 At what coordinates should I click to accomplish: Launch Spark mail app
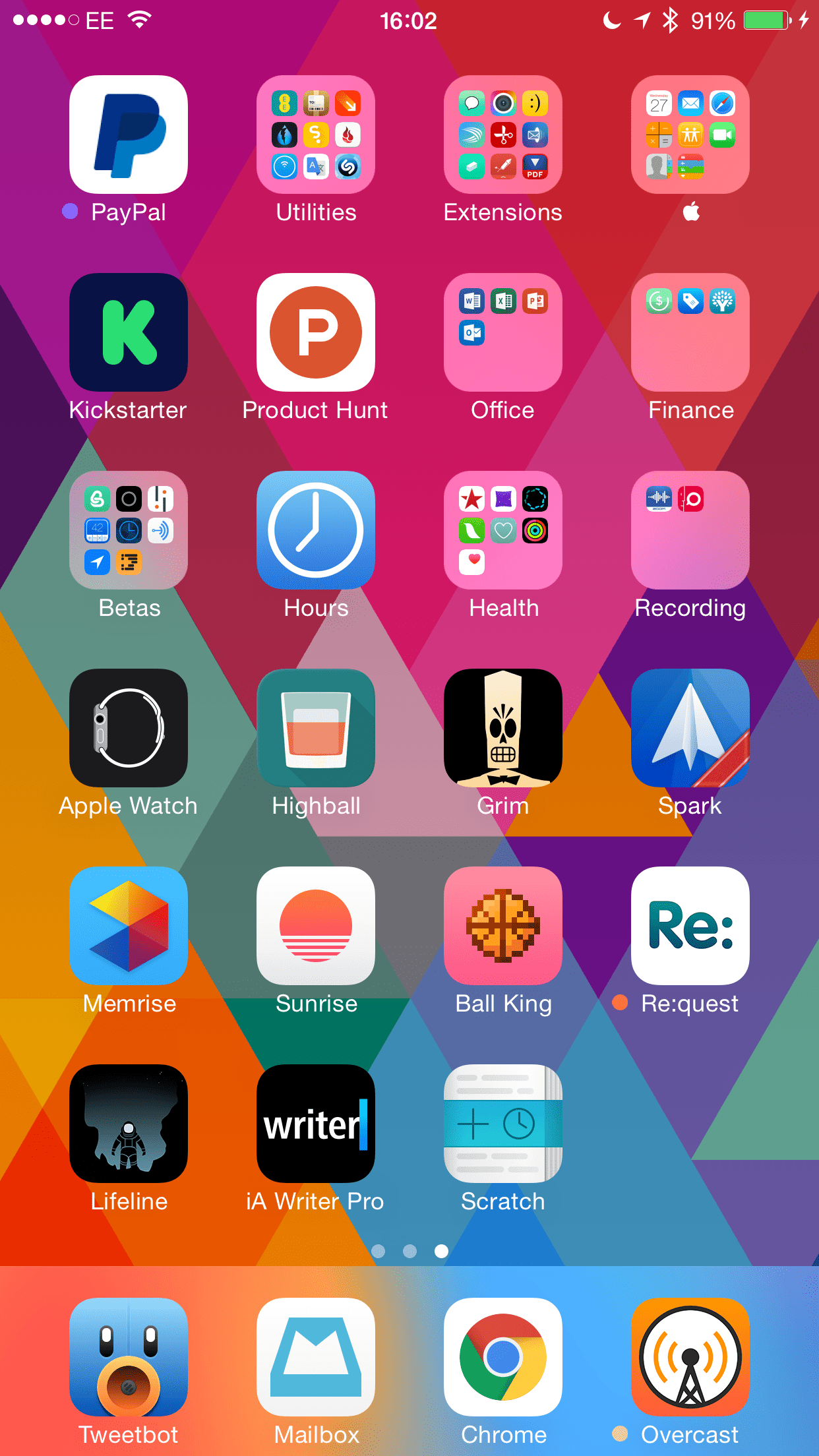coord(690,728)
